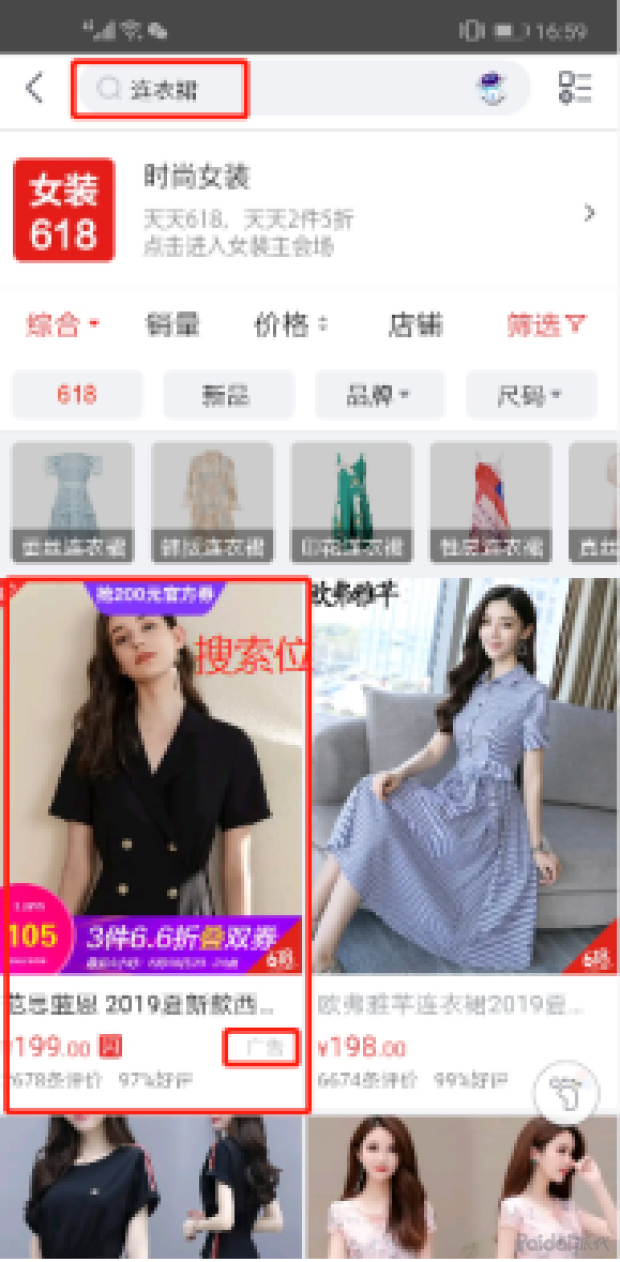Open the black dress product priced ¥199

pos(155,780)
